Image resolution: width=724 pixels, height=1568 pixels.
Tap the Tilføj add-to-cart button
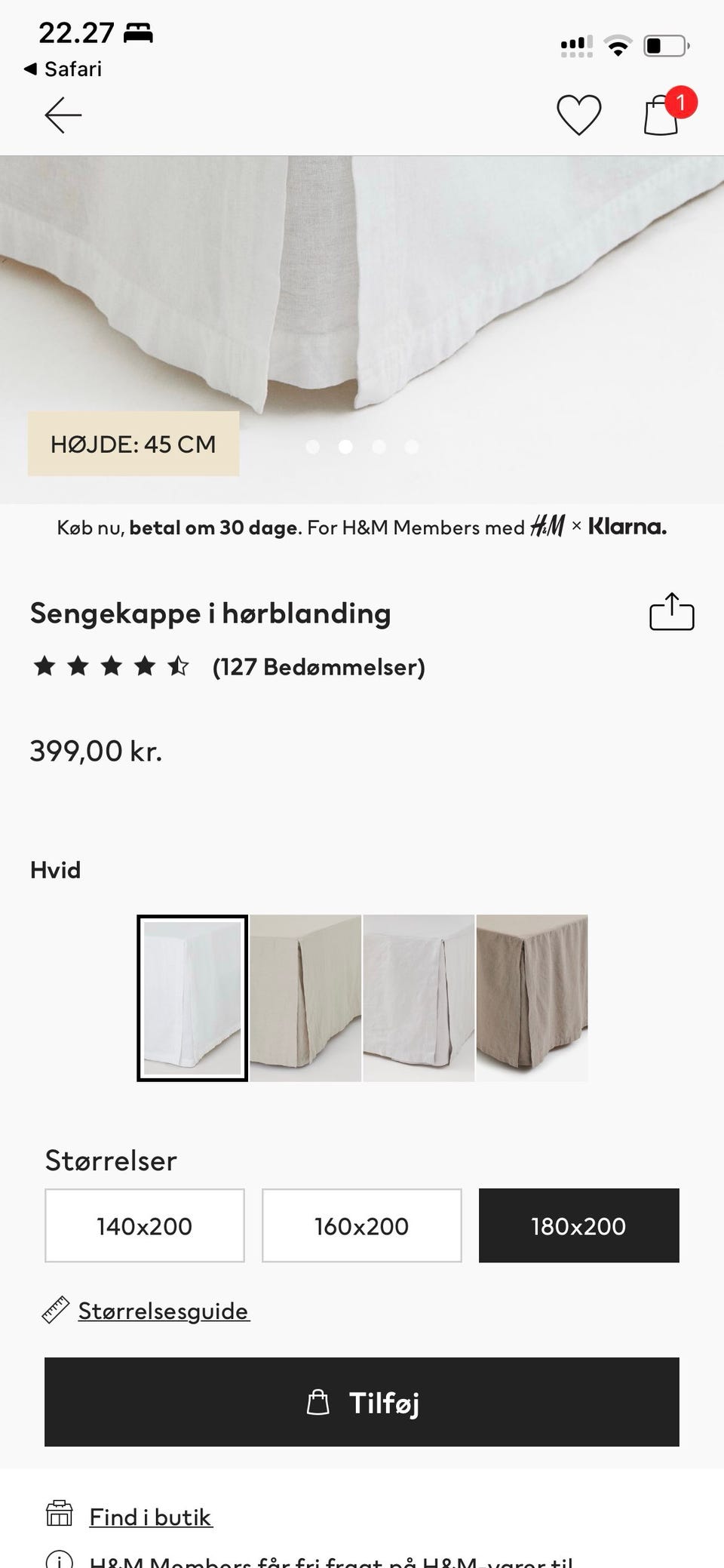(x=362, y=1402)
